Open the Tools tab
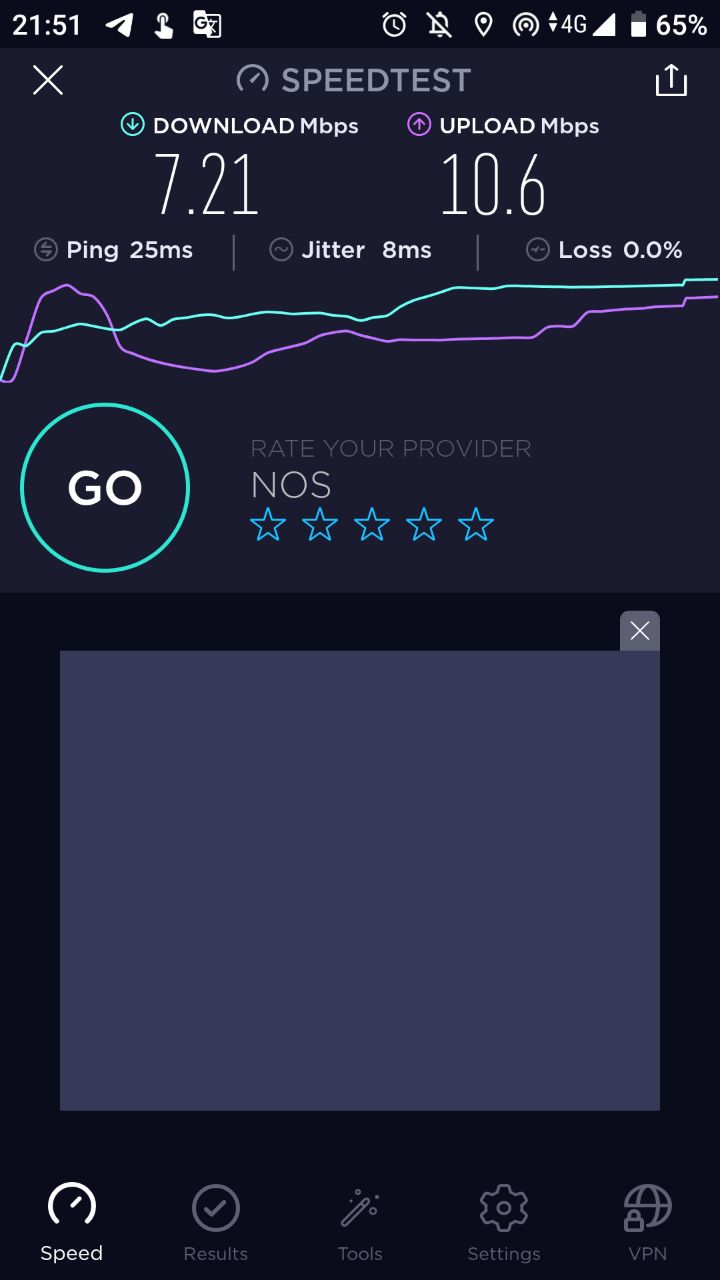 pos(360,1223)
